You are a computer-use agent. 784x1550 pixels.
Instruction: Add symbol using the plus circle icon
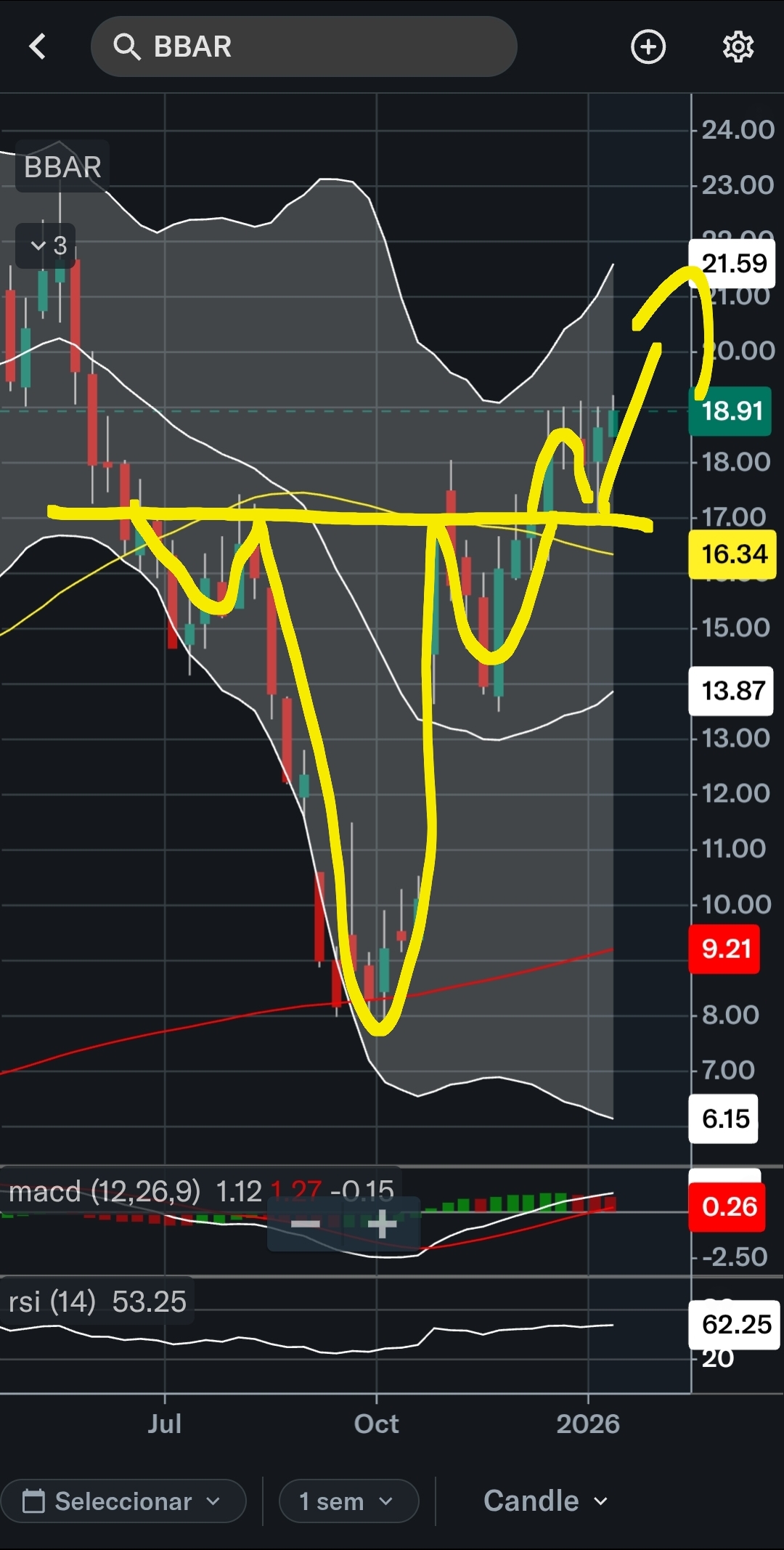tap(648, 46)
